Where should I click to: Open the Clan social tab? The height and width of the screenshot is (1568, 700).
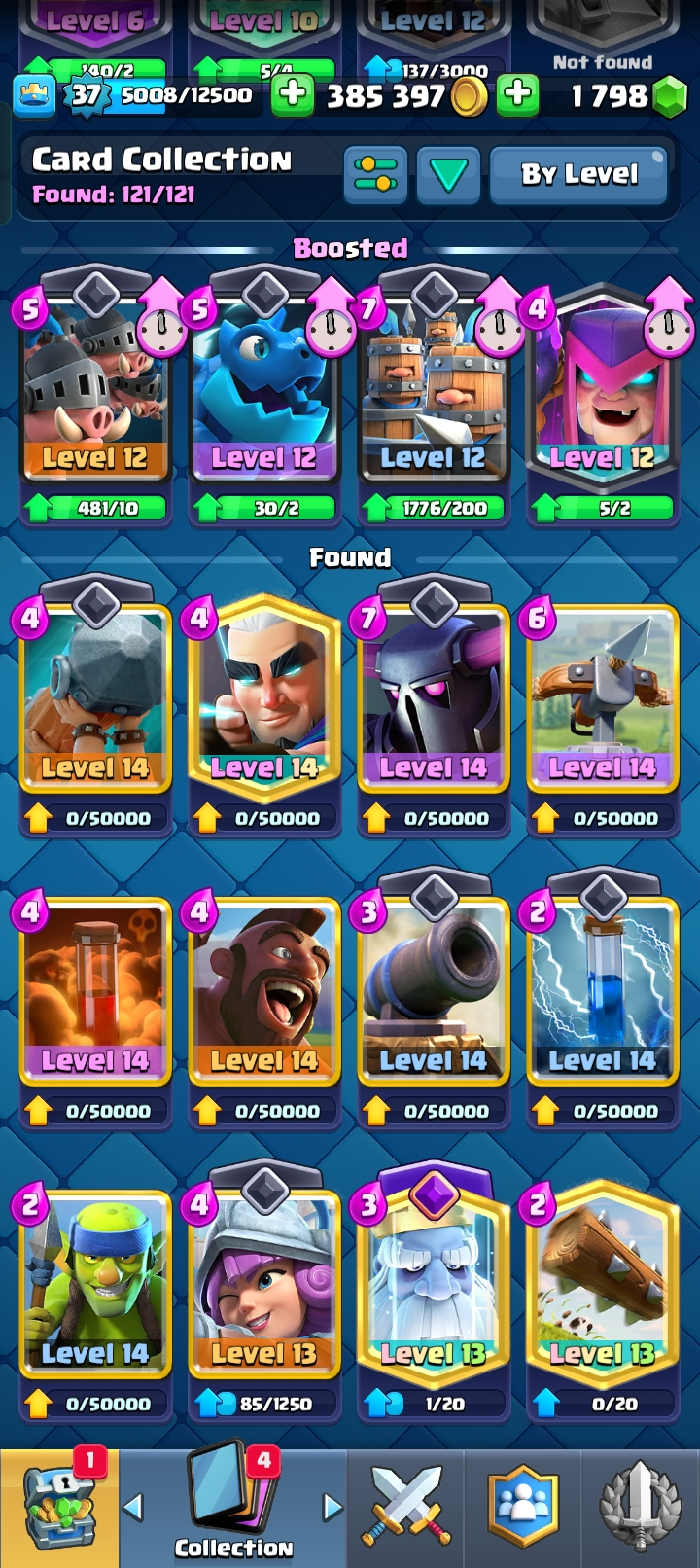tap(523, 1508)
